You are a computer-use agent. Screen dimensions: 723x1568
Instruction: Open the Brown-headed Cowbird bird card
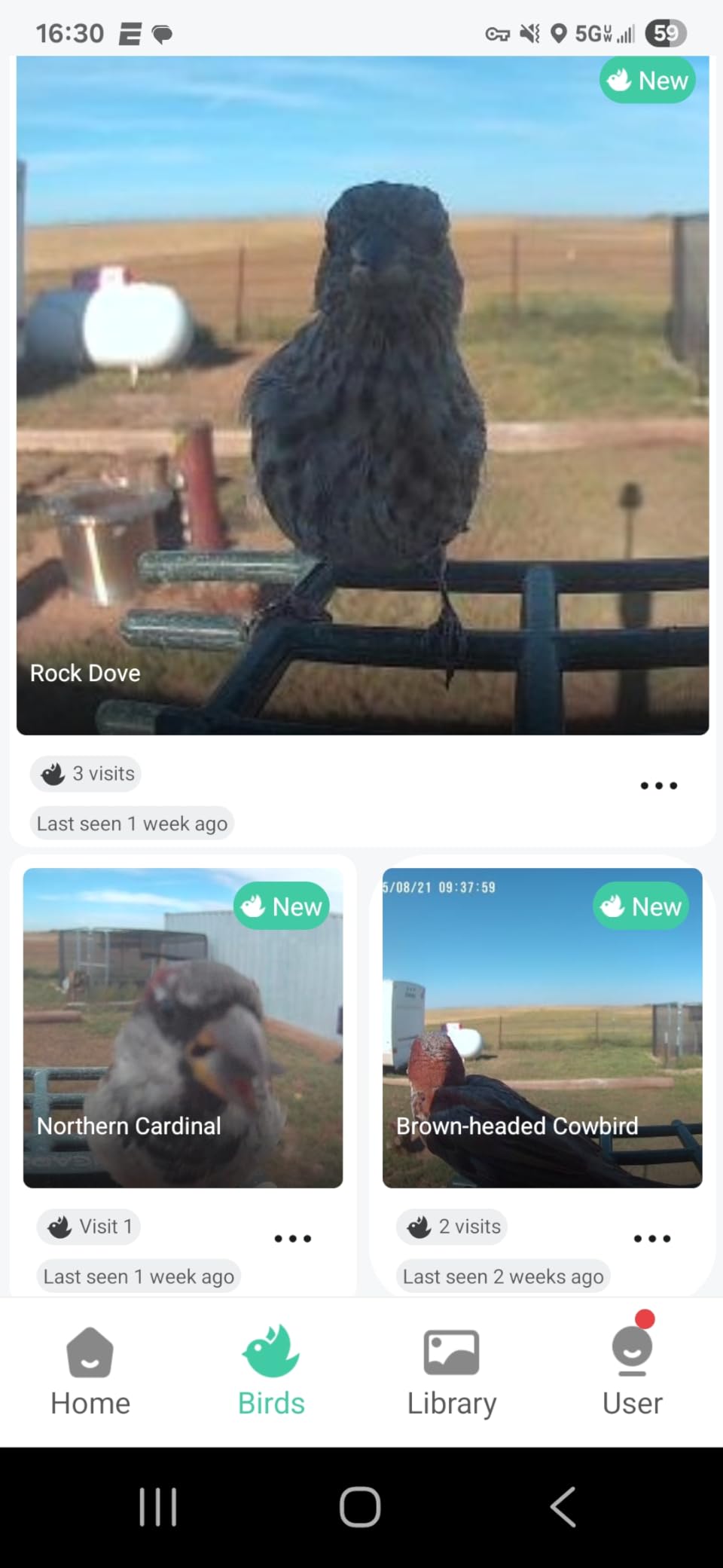tap(542, 1028)
